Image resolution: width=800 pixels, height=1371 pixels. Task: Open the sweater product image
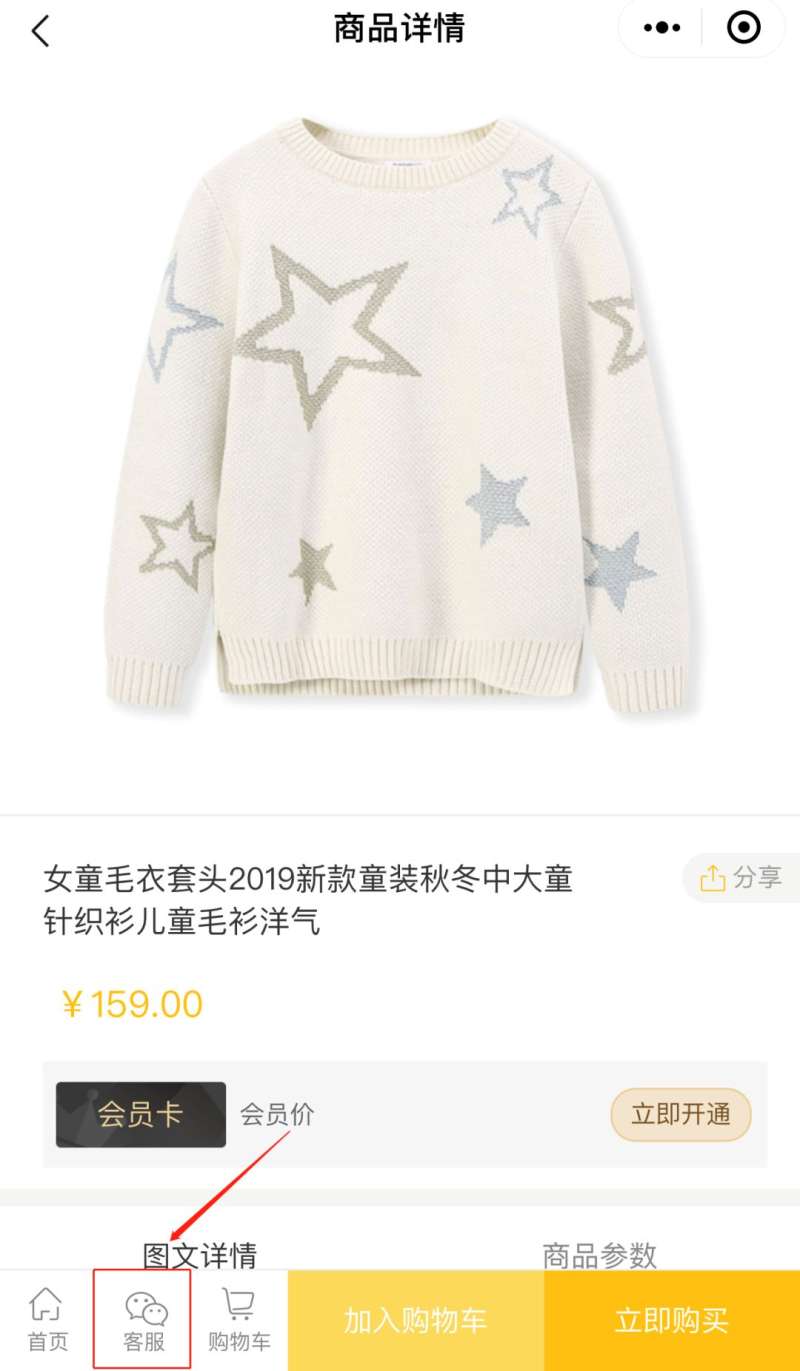coord(400,420)
